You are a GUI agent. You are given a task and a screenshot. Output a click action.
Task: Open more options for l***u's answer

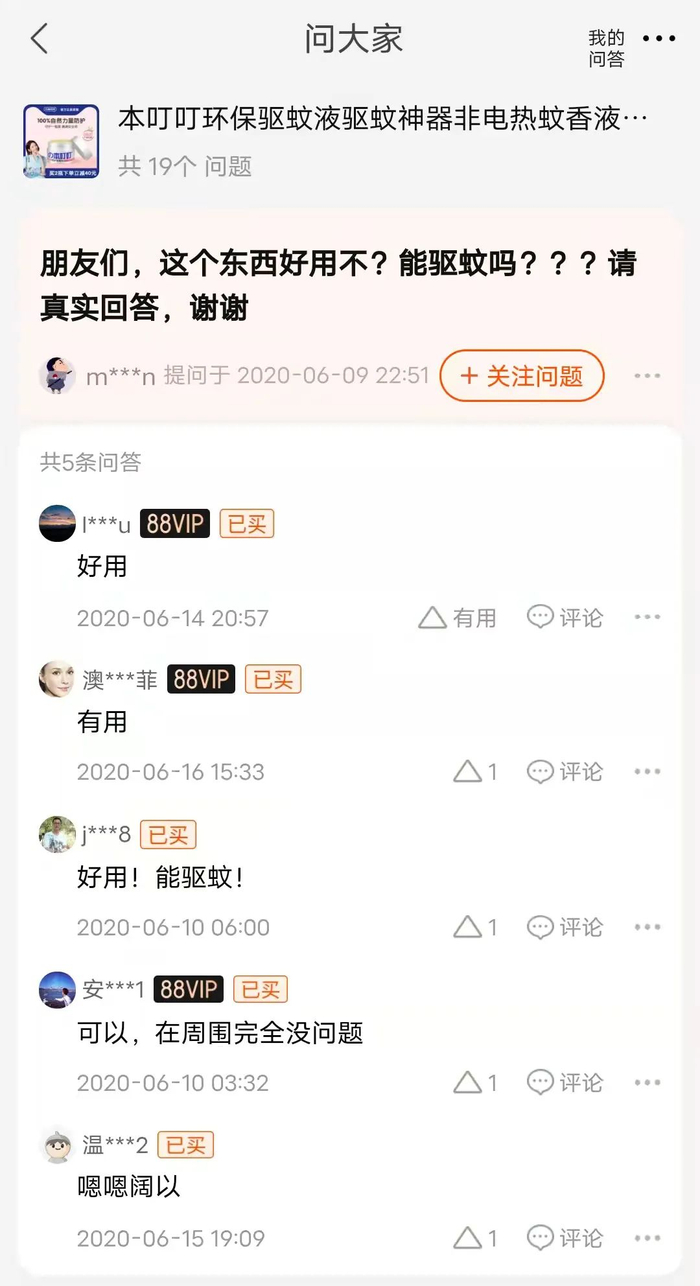point(647,618)
